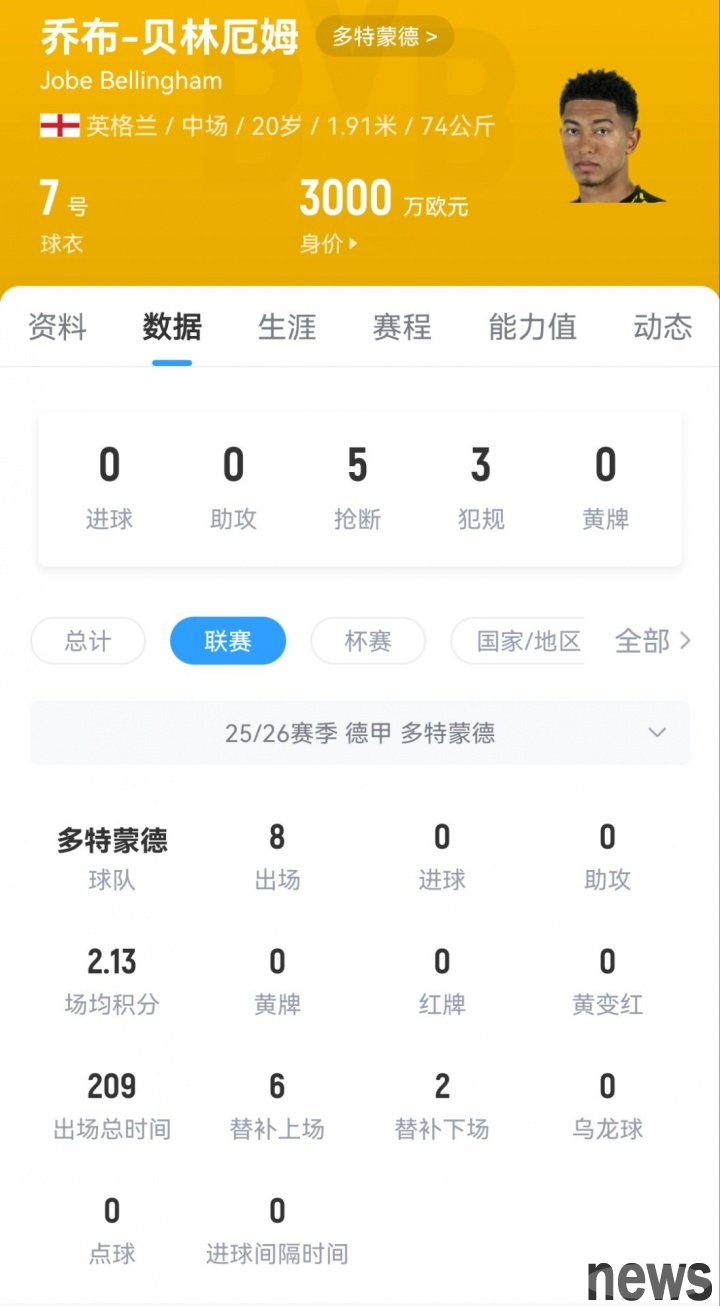
Task: Filter stats by 杯赛
Action: (x=368, y=641)
